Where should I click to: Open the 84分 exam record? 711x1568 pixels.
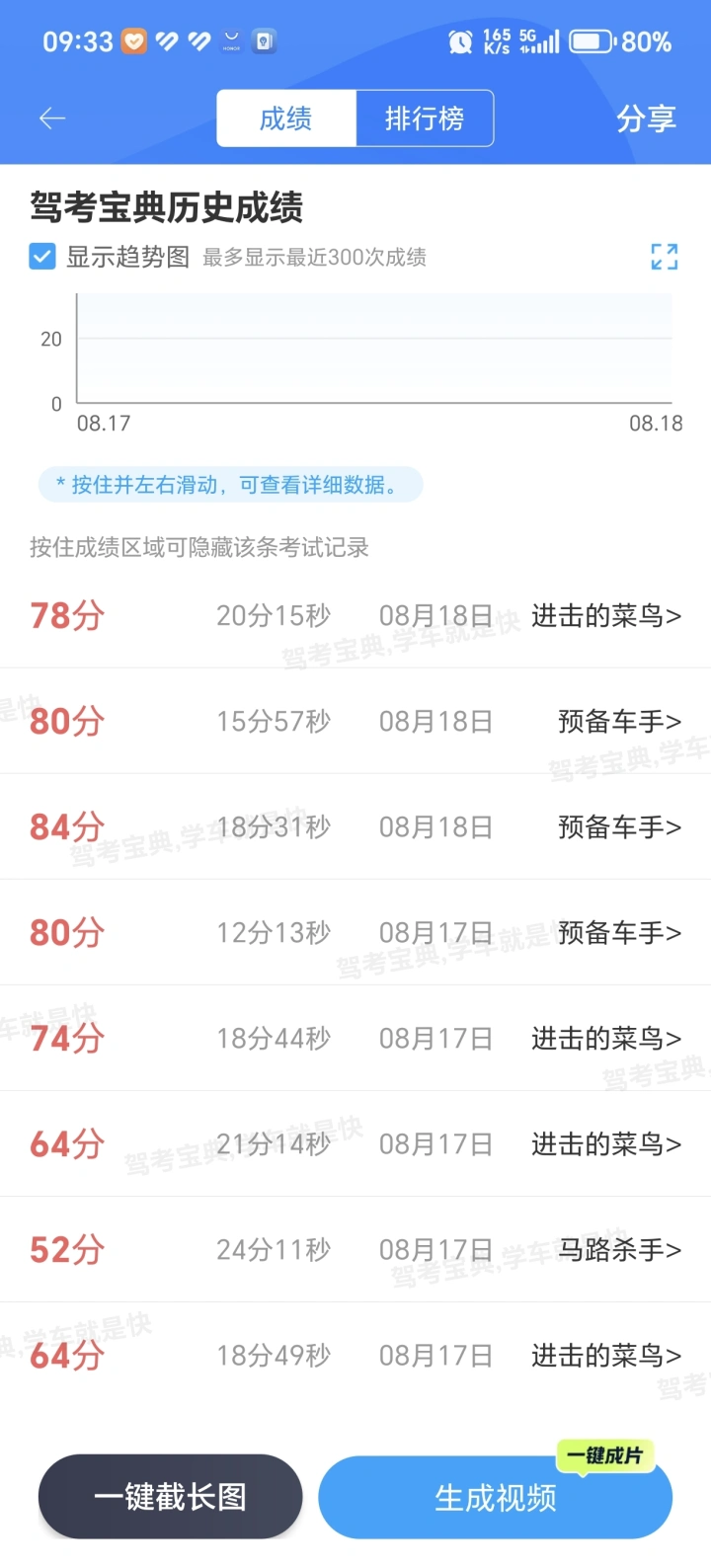point(355,827)
